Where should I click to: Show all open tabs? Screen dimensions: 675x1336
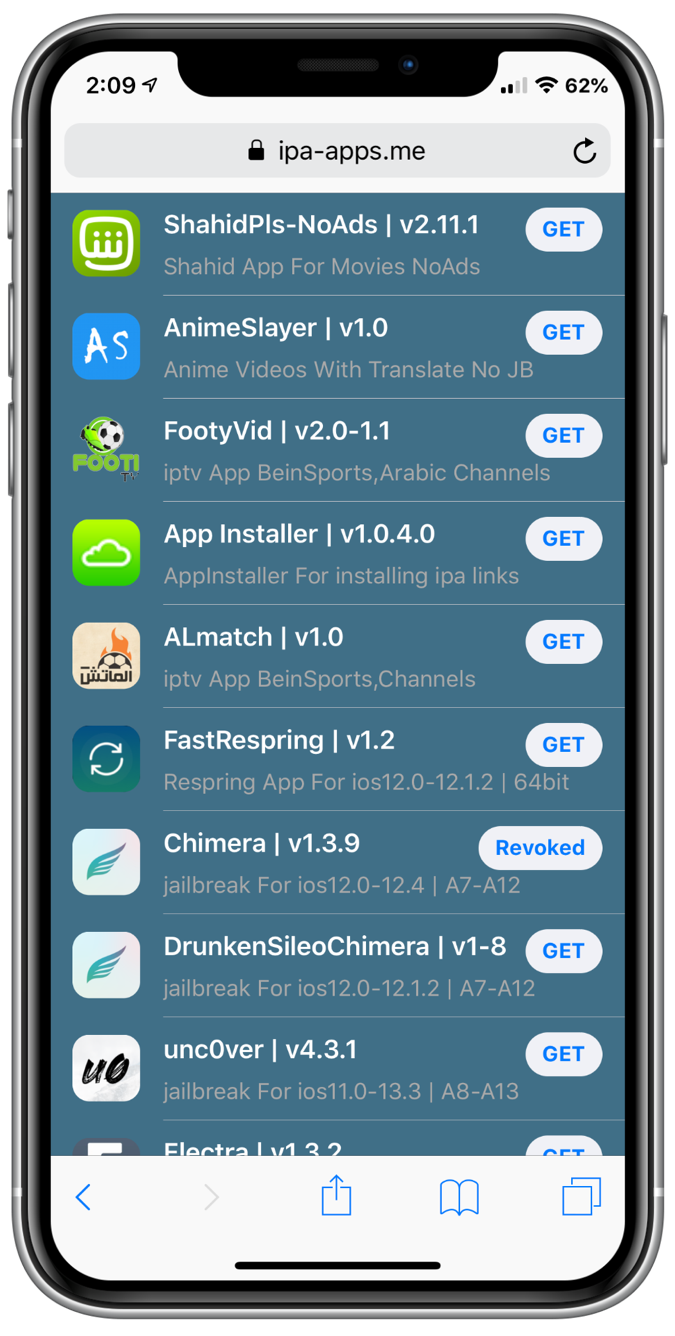[581, 1196]
